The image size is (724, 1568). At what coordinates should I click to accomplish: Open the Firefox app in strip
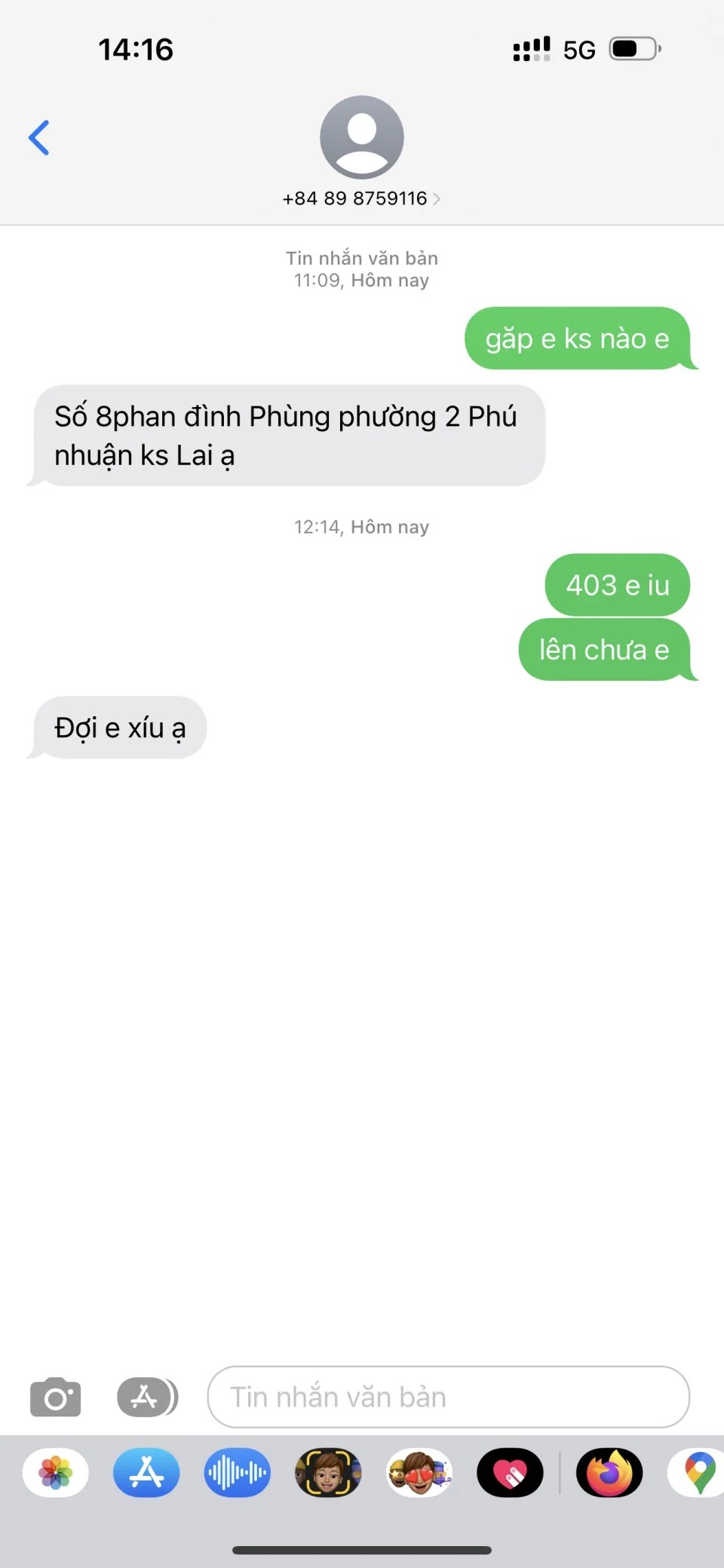(x=609, y=1472)
